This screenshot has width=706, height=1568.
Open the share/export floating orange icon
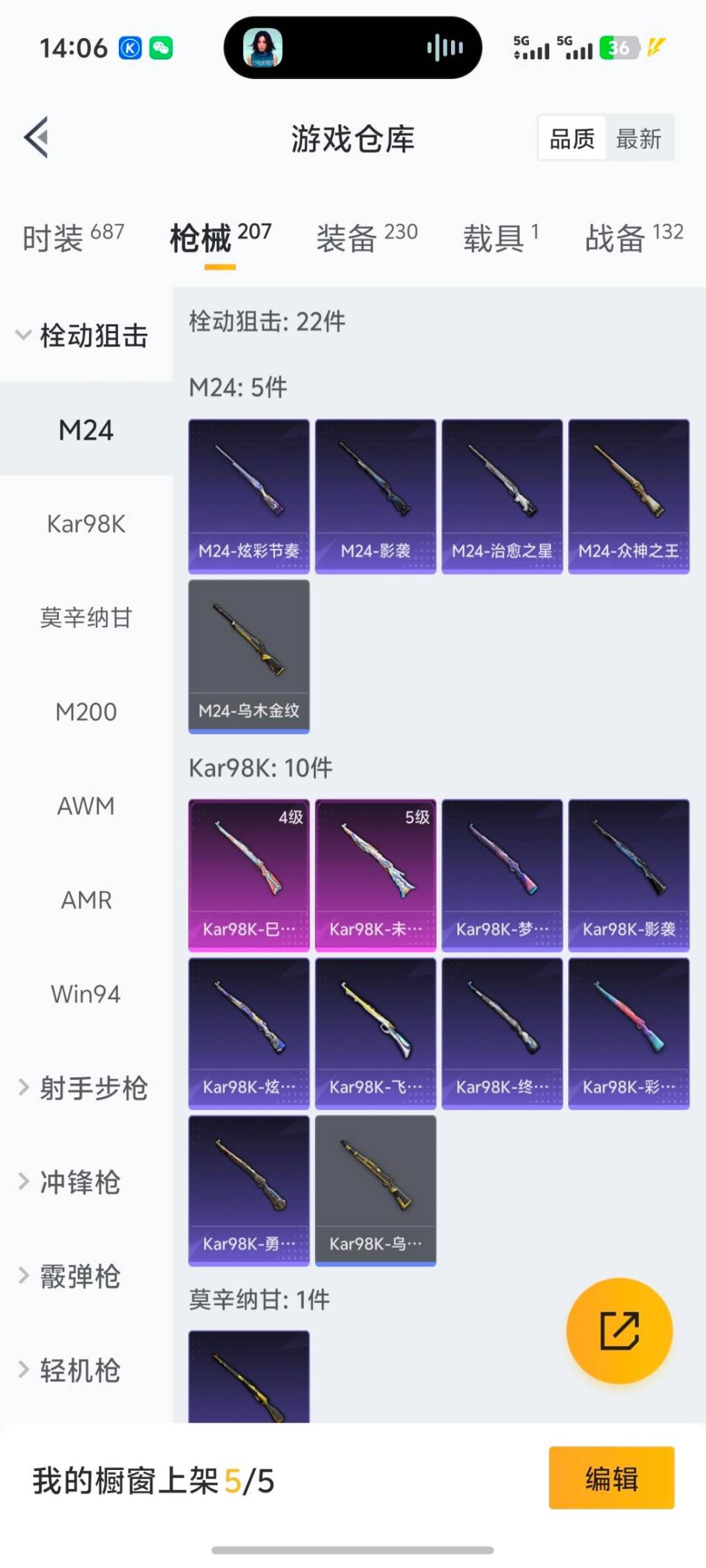point(618,1333)
